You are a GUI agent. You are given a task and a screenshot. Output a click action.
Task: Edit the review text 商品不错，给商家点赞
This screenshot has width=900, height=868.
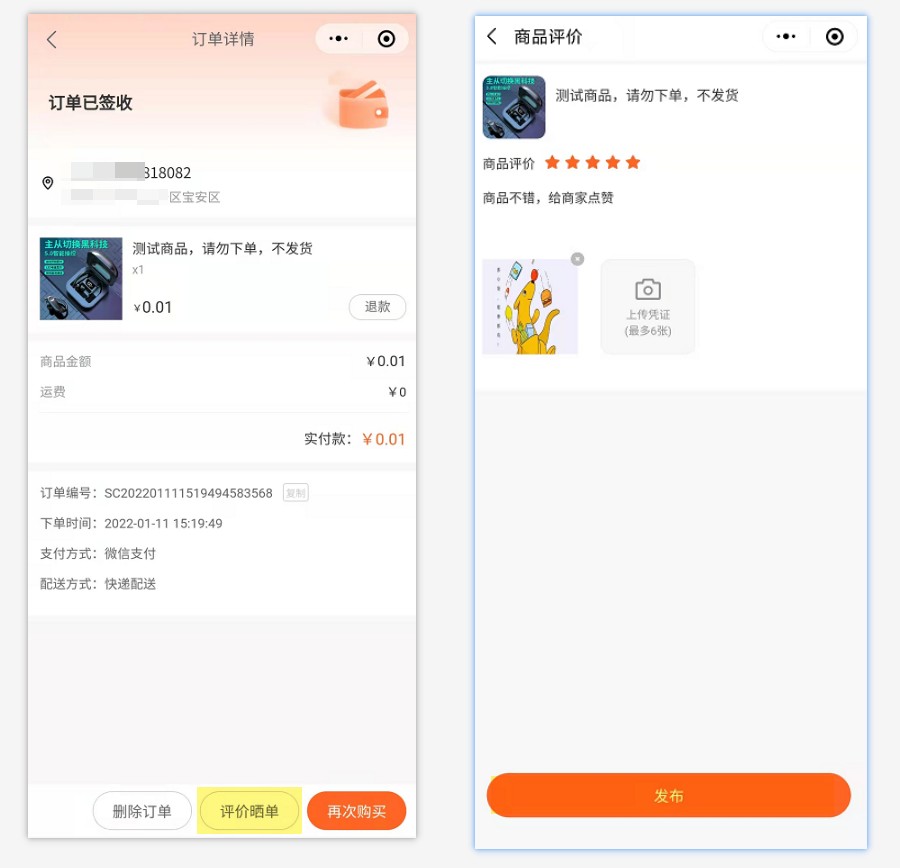coord(548,198)
